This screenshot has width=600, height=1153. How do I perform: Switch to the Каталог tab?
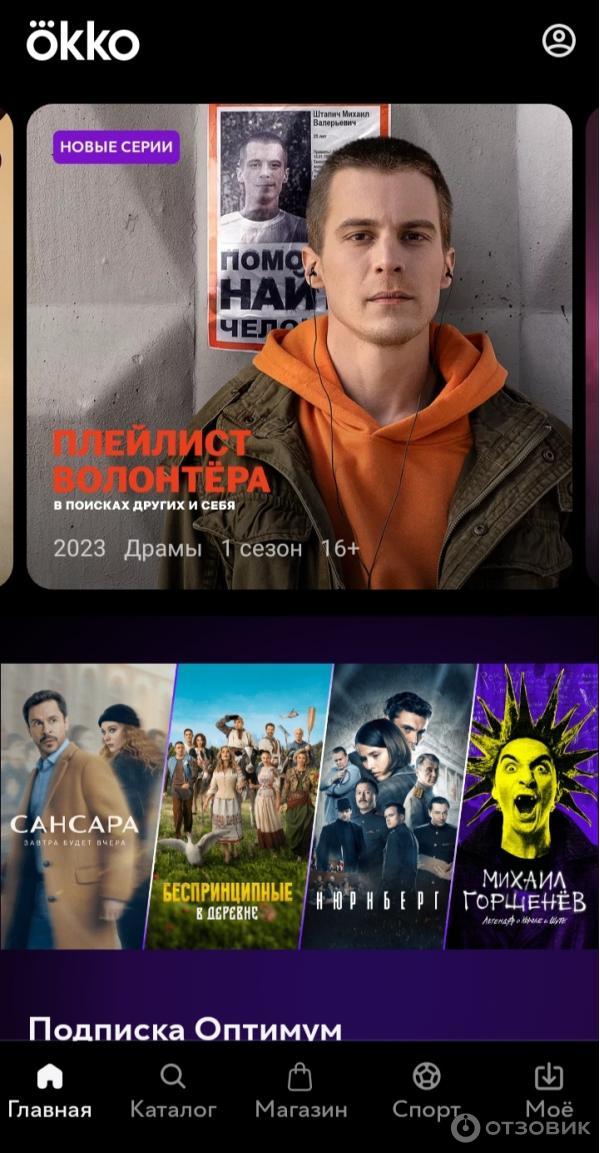point(173,1091)
